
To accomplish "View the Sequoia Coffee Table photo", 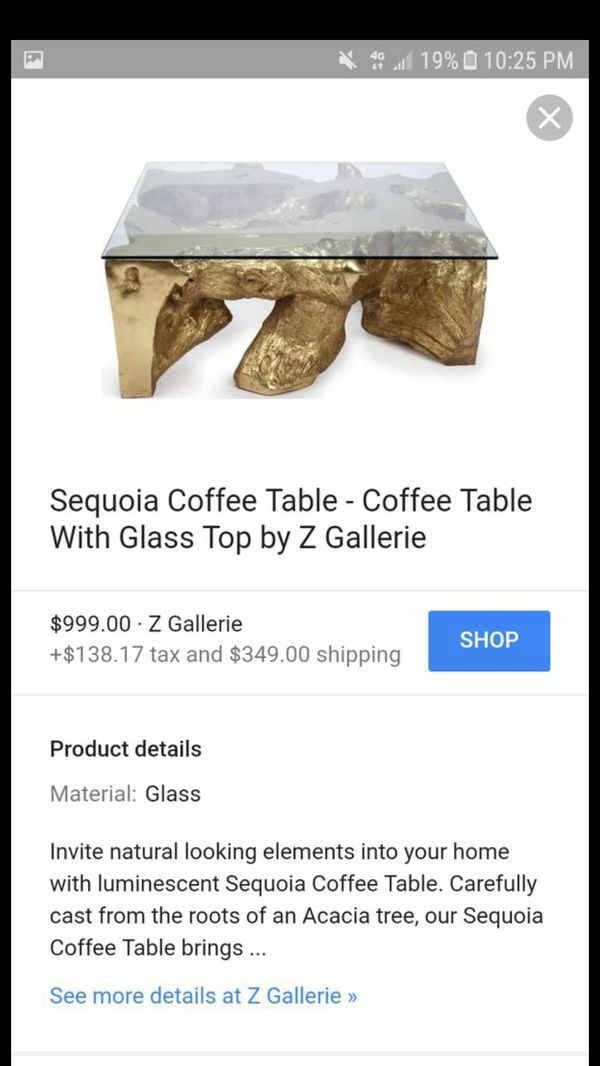I will [300, 280].
